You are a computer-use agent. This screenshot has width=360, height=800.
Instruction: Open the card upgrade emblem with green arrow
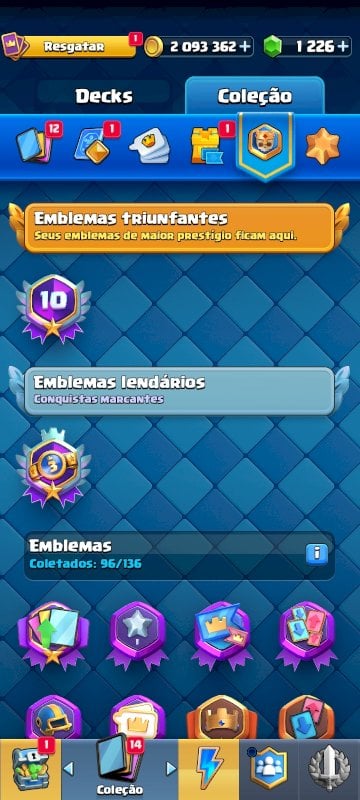tap(53, 635)
